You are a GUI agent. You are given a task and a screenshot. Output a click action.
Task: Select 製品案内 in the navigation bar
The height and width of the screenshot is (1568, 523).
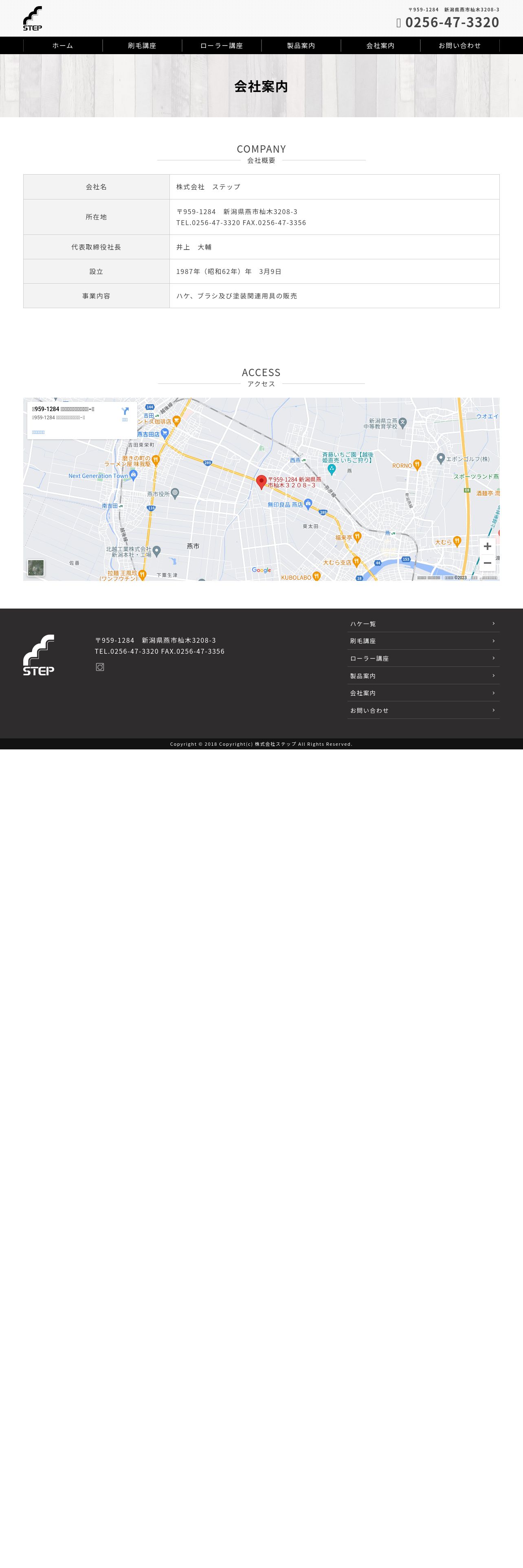pos(301,46)
